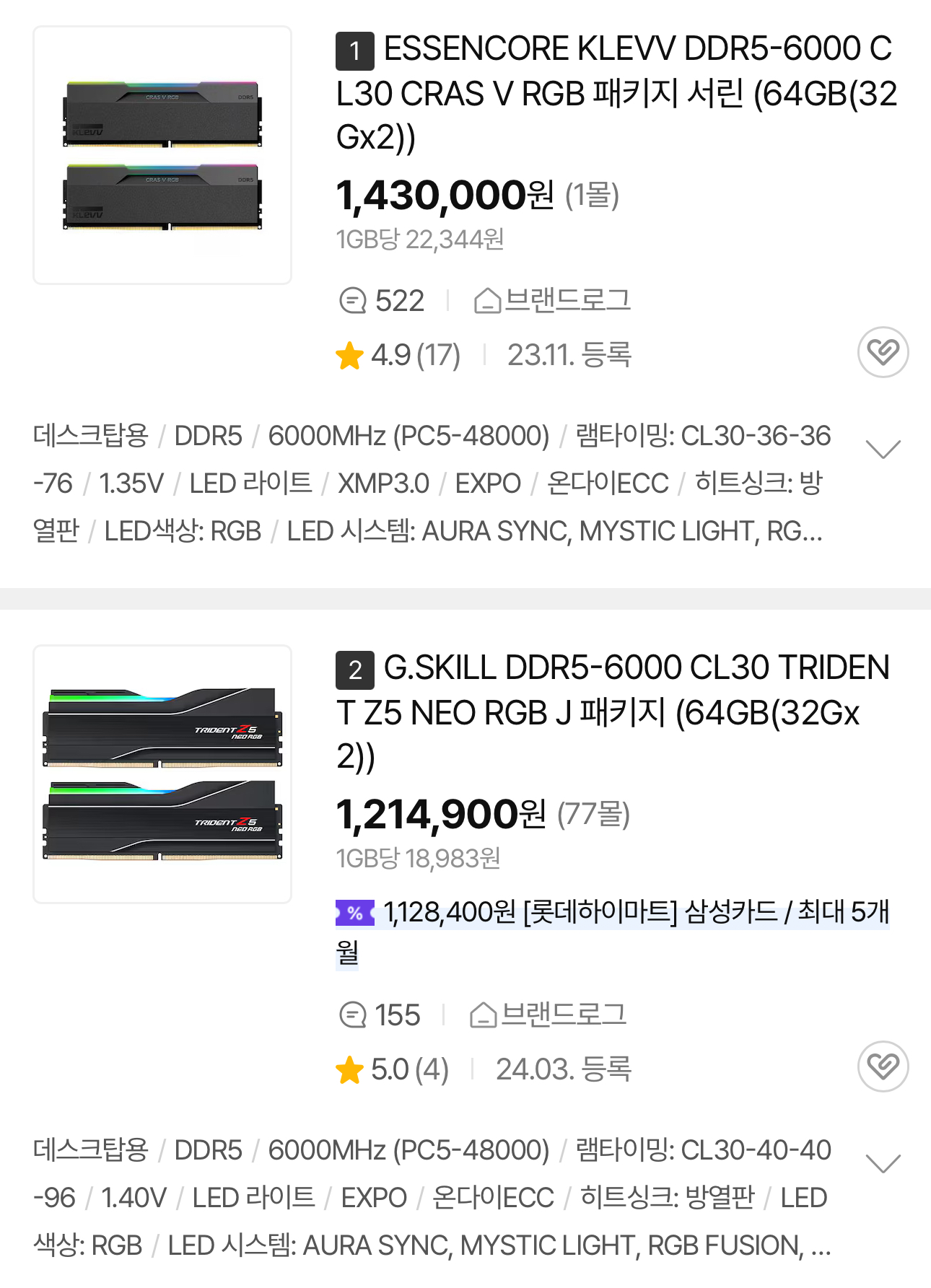931x1288 pixels.
Task: Open 브랜드로그 for the ESSENCORE KLEVV memory
Action: [x=552, y=300]
